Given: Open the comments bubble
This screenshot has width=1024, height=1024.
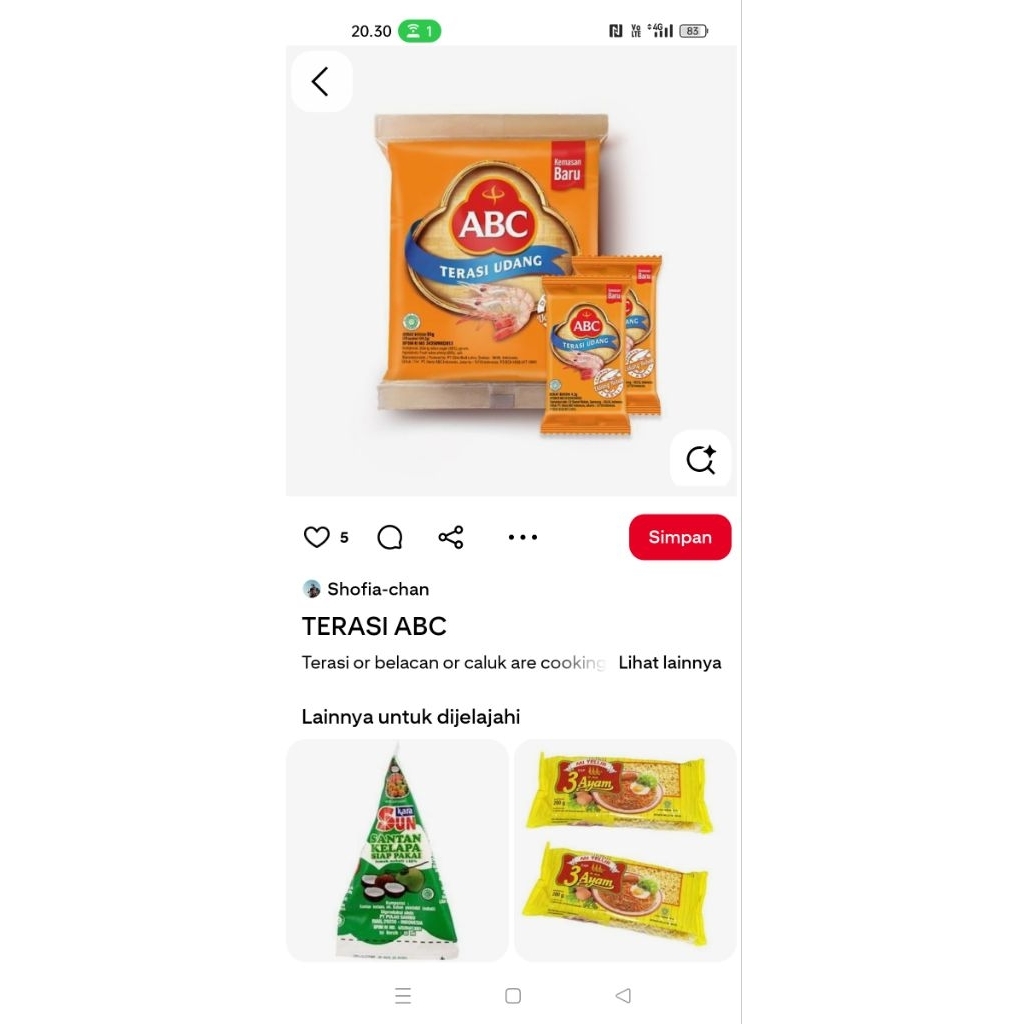Looking at the screenshot, I should click(390, 537).
